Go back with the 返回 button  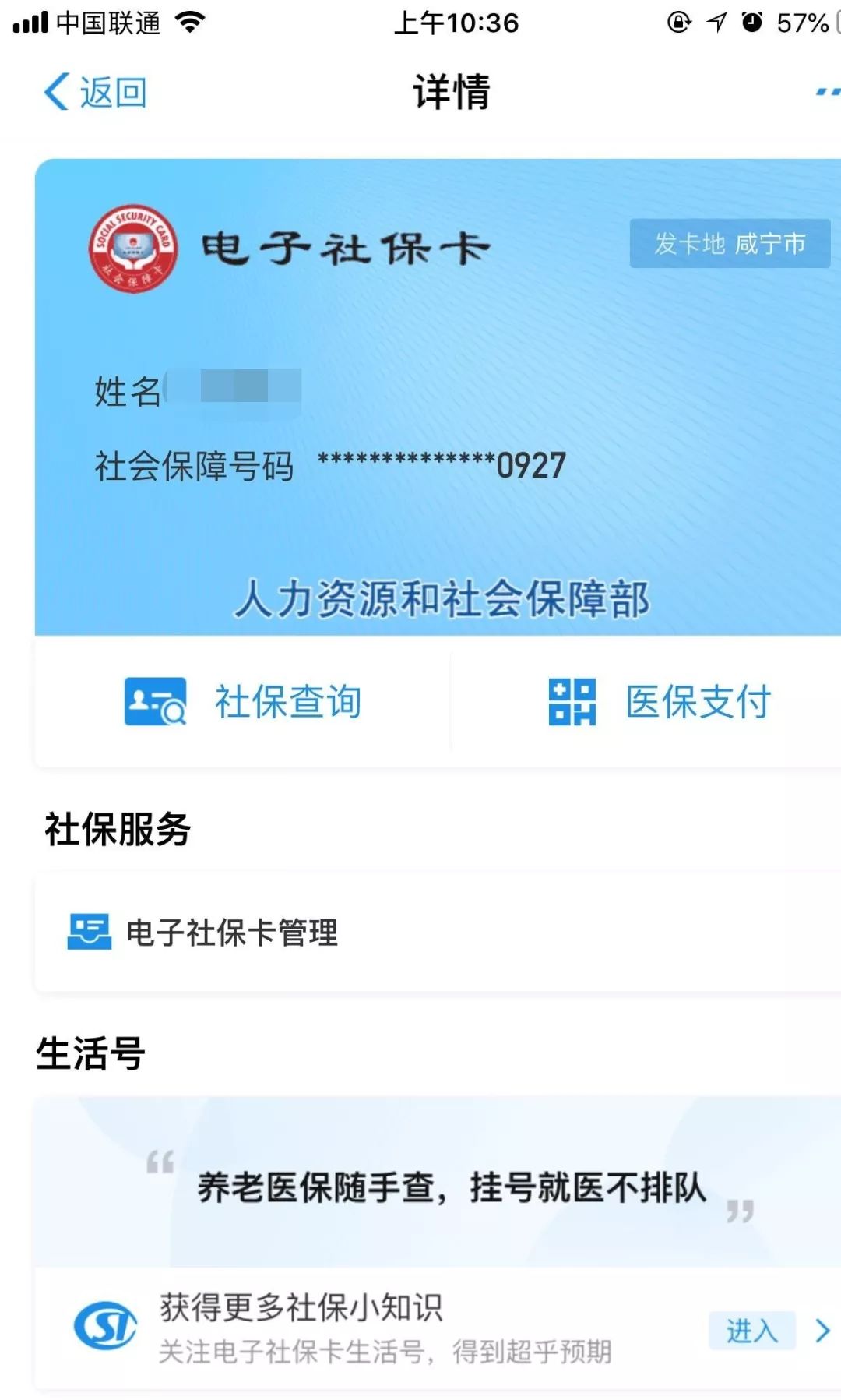pyautogui.click(x=95, y=93)
